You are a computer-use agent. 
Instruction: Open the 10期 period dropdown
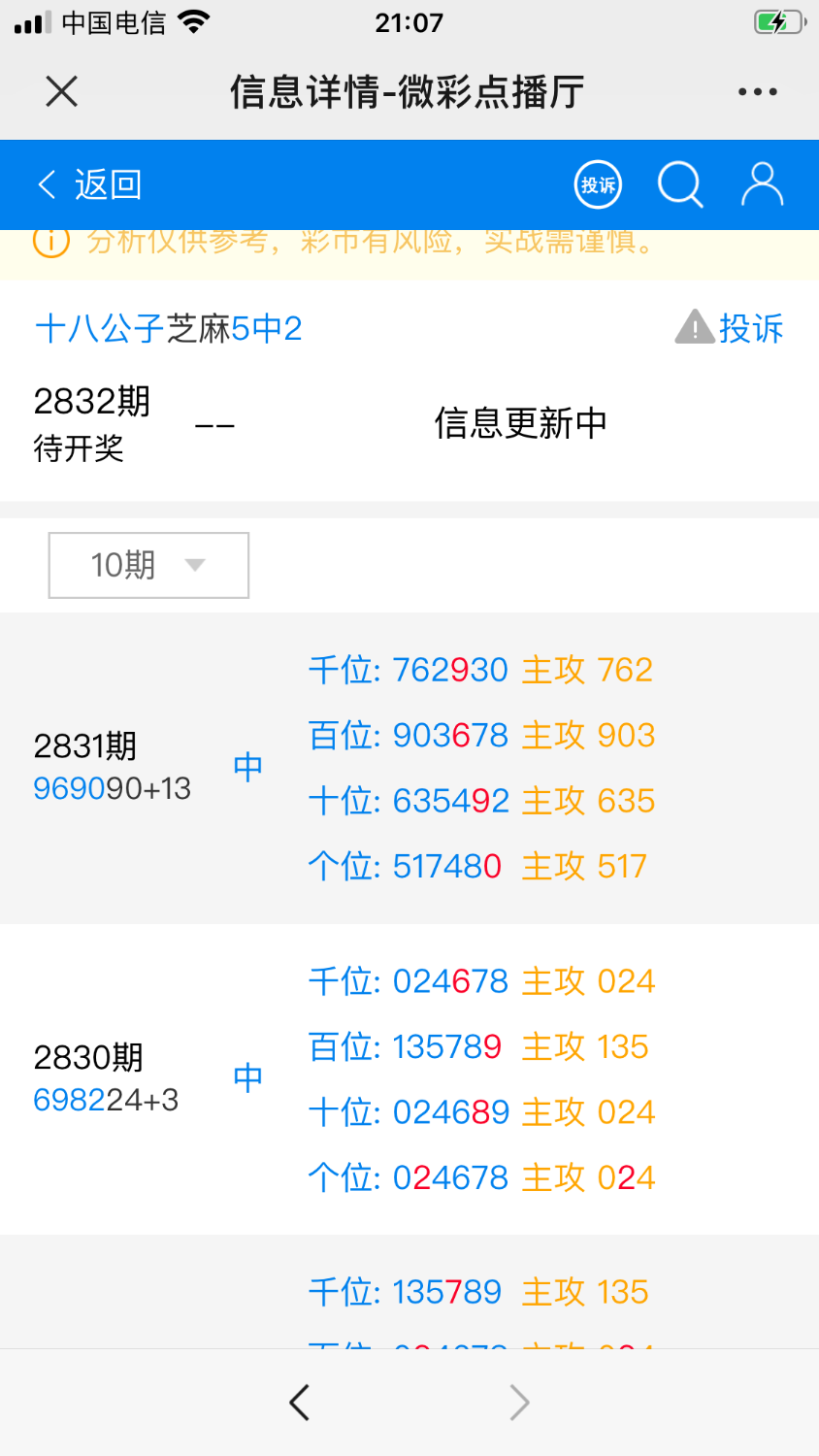[147, 565]
